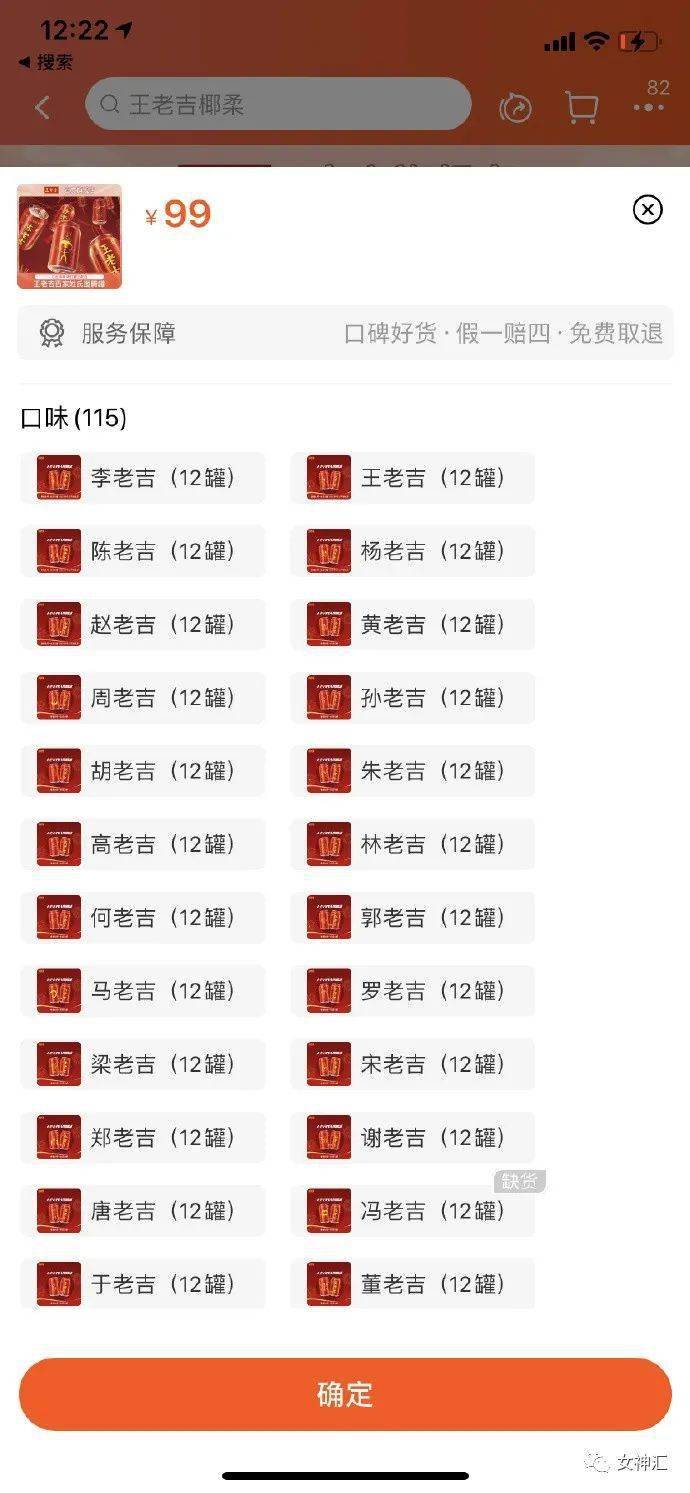Tap the 黄老吉 (12罐) chip
The width and height of the screenshot is (690, 1493).
click(x=413, y=625)
